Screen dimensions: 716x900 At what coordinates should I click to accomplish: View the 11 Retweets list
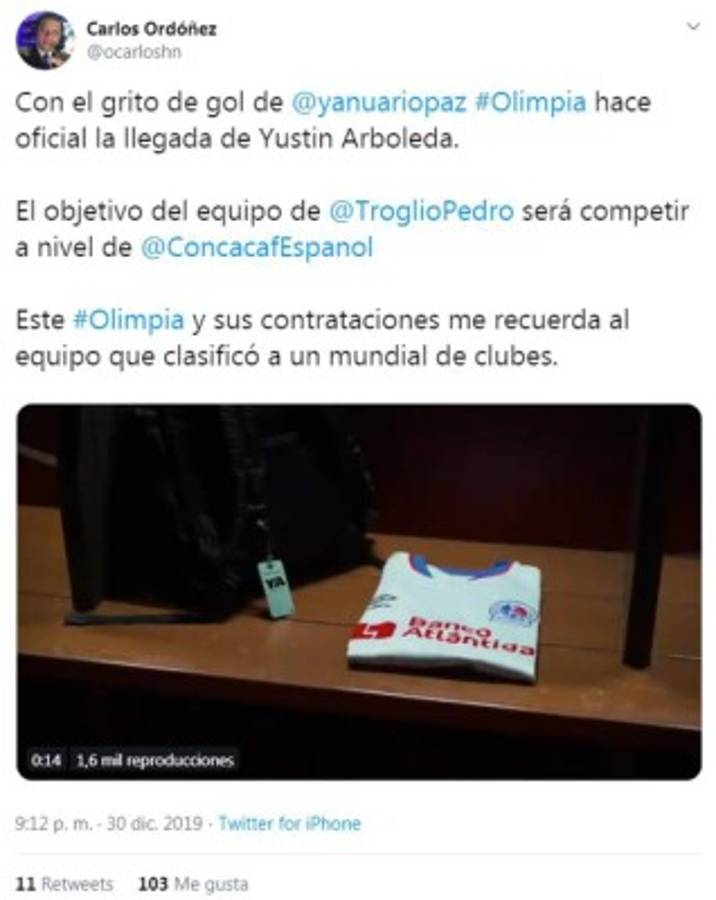pyautogui.click(x=65, y=884)
